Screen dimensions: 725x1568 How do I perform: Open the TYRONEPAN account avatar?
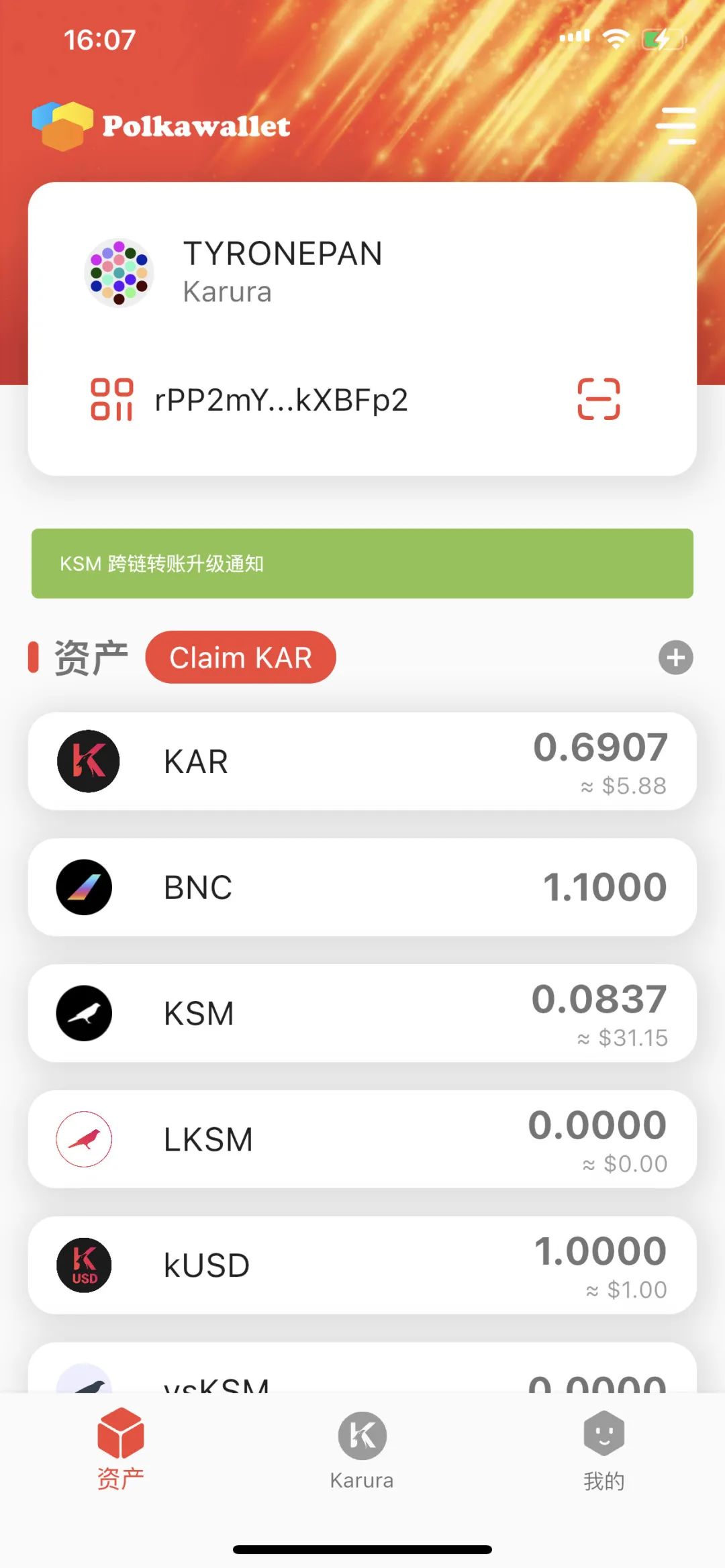119,272
